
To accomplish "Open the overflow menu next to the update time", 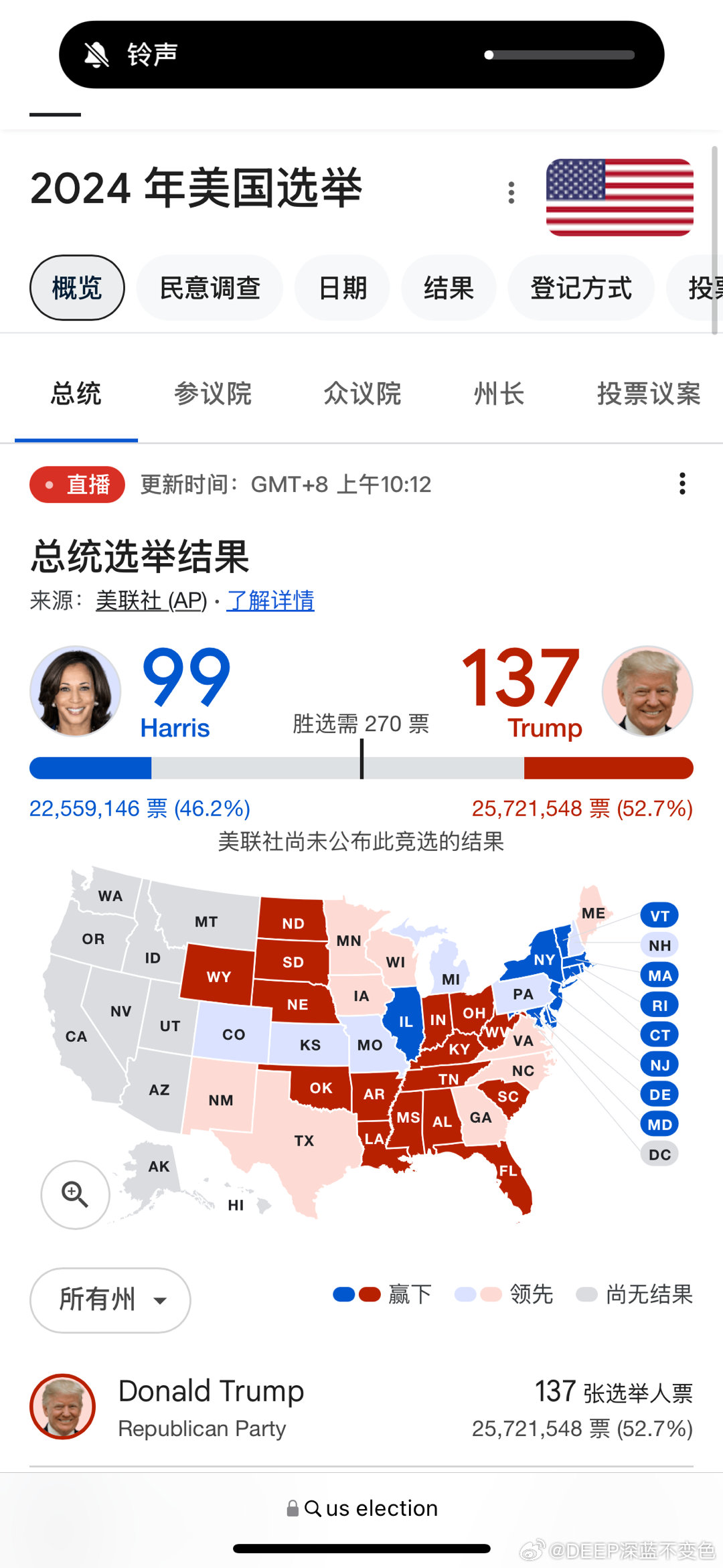I will (x=682, y=484).
